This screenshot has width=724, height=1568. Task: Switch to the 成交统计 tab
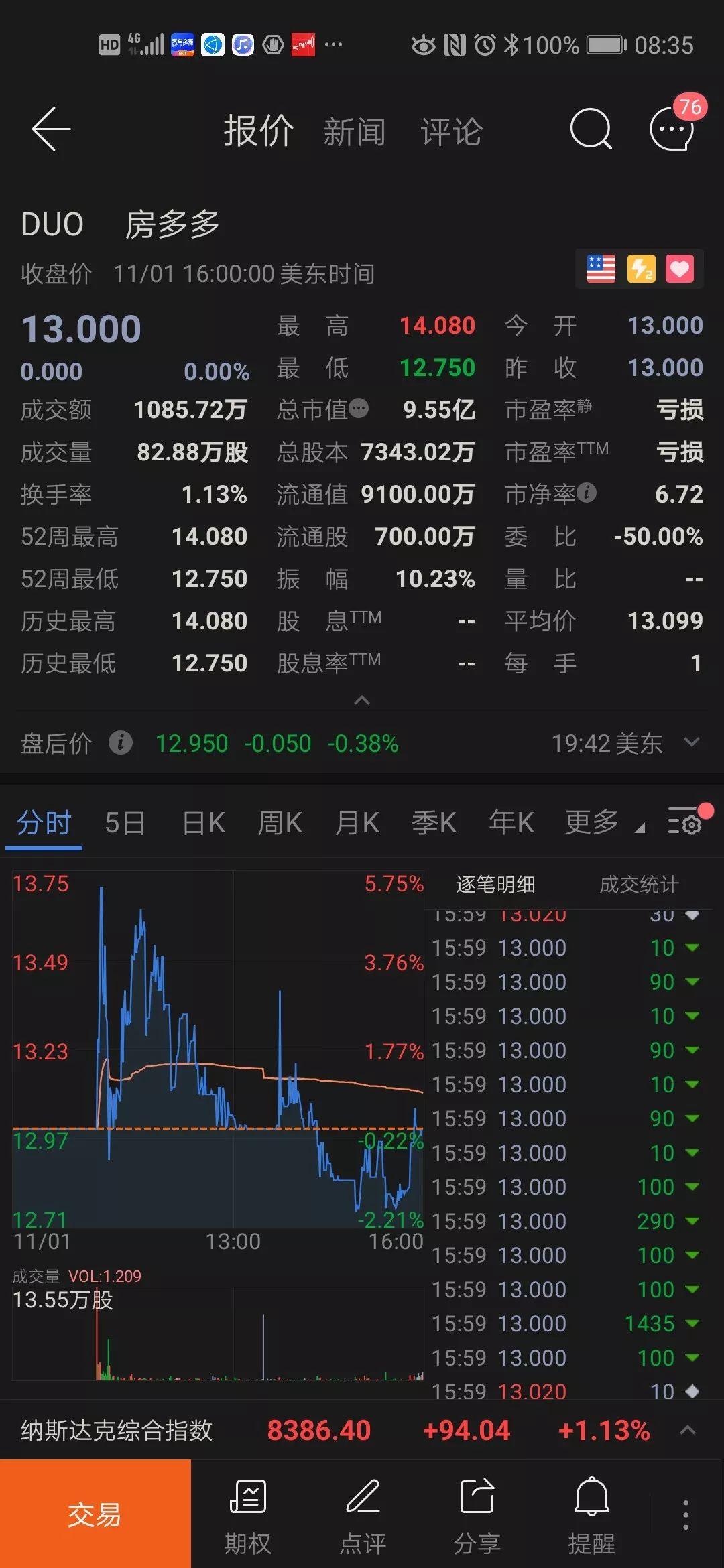638,885
